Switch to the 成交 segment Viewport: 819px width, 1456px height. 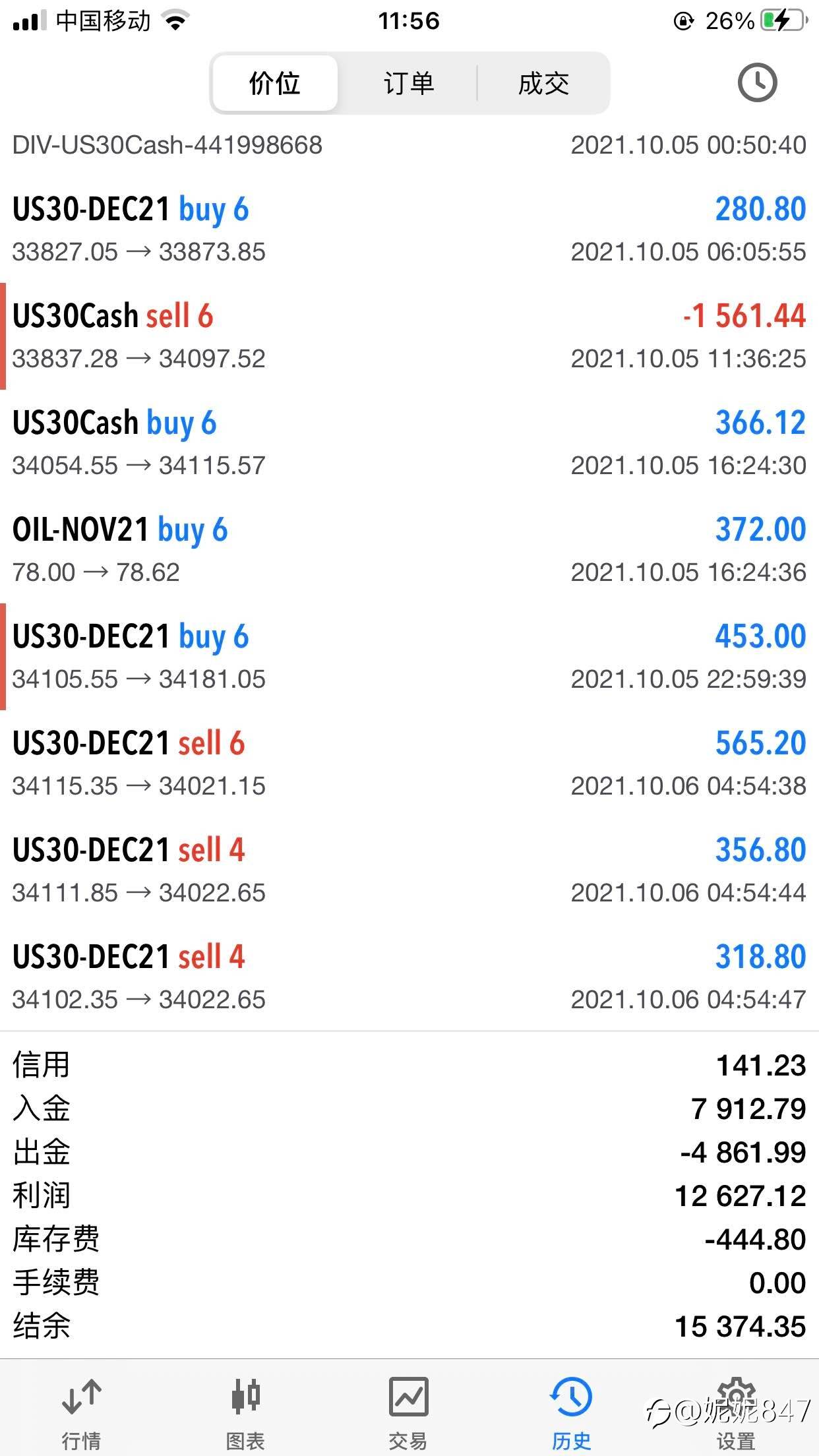point(543,84)
